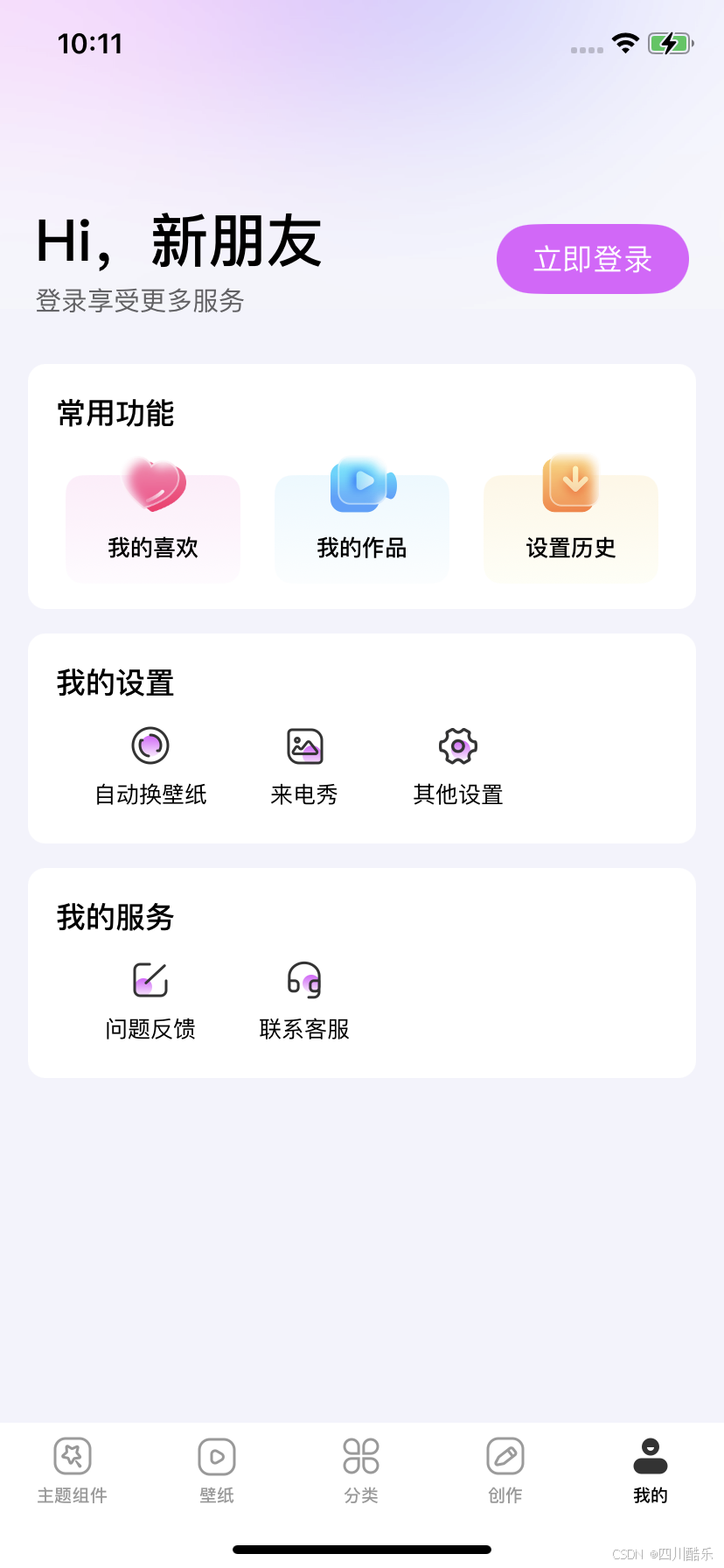The image size is (724, 1568).
Task: Contact 联系客服 customer service
Action: [303, 997]
